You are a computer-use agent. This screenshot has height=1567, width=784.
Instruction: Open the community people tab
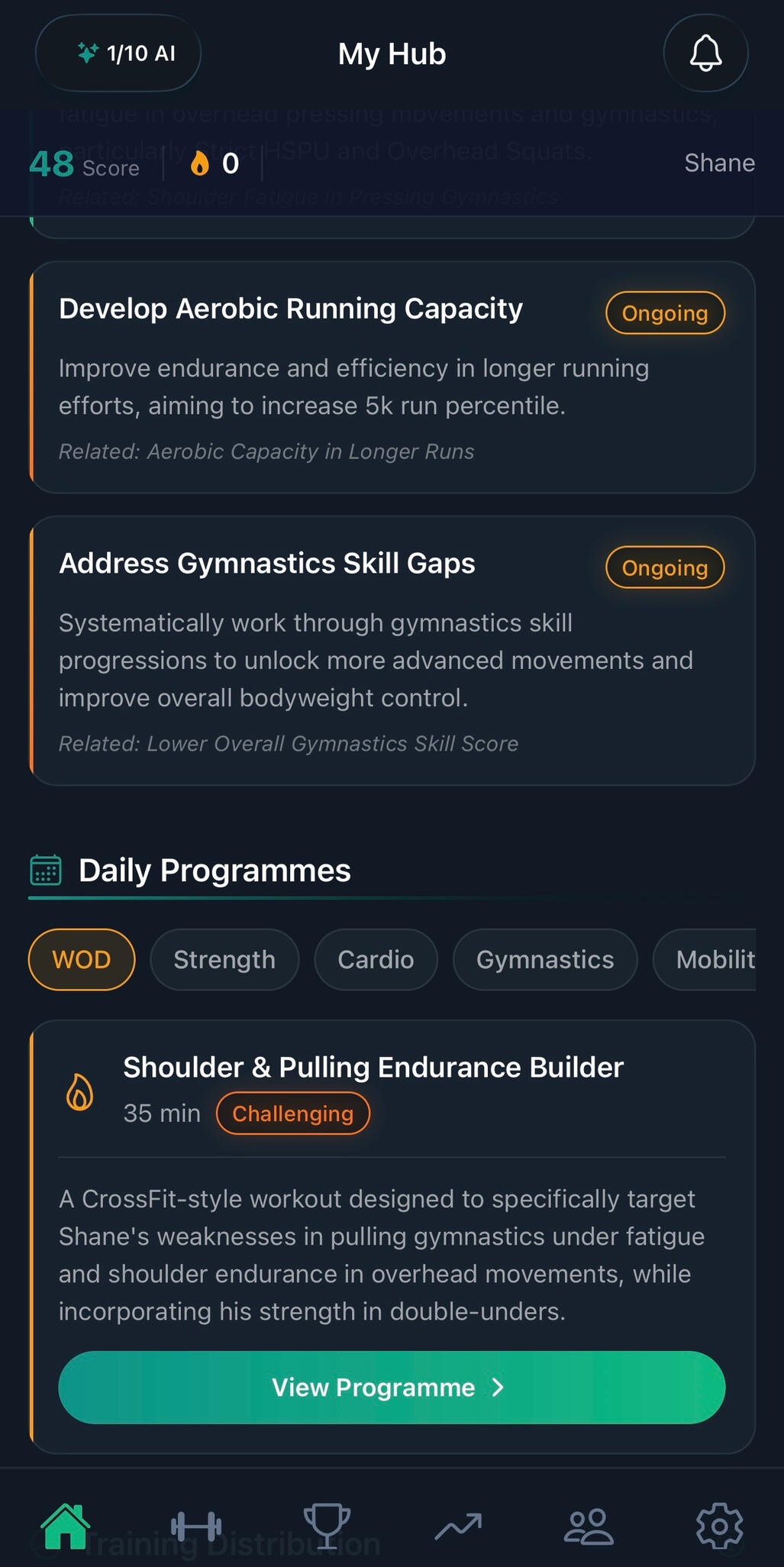589,1526
